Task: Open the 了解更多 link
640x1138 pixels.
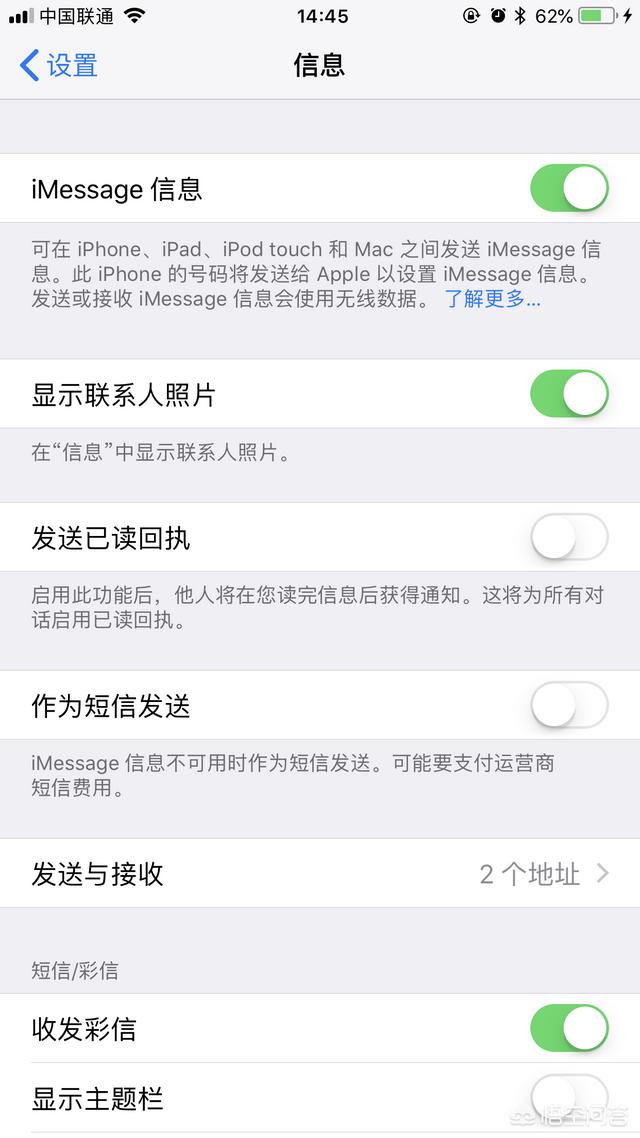Action: pyautogui.click(x=492, y=299)
